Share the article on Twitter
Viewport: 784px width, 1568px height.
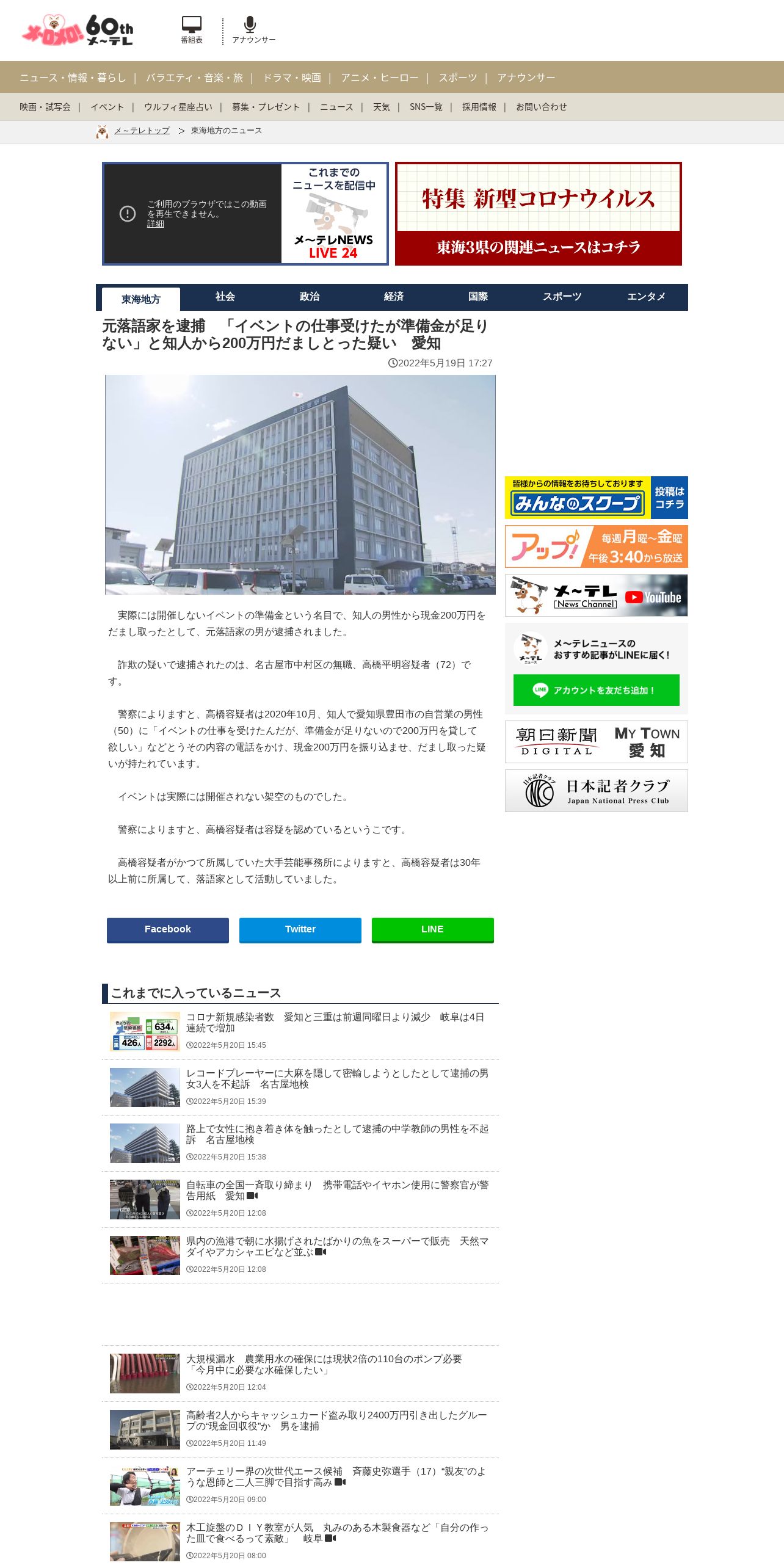300,929
